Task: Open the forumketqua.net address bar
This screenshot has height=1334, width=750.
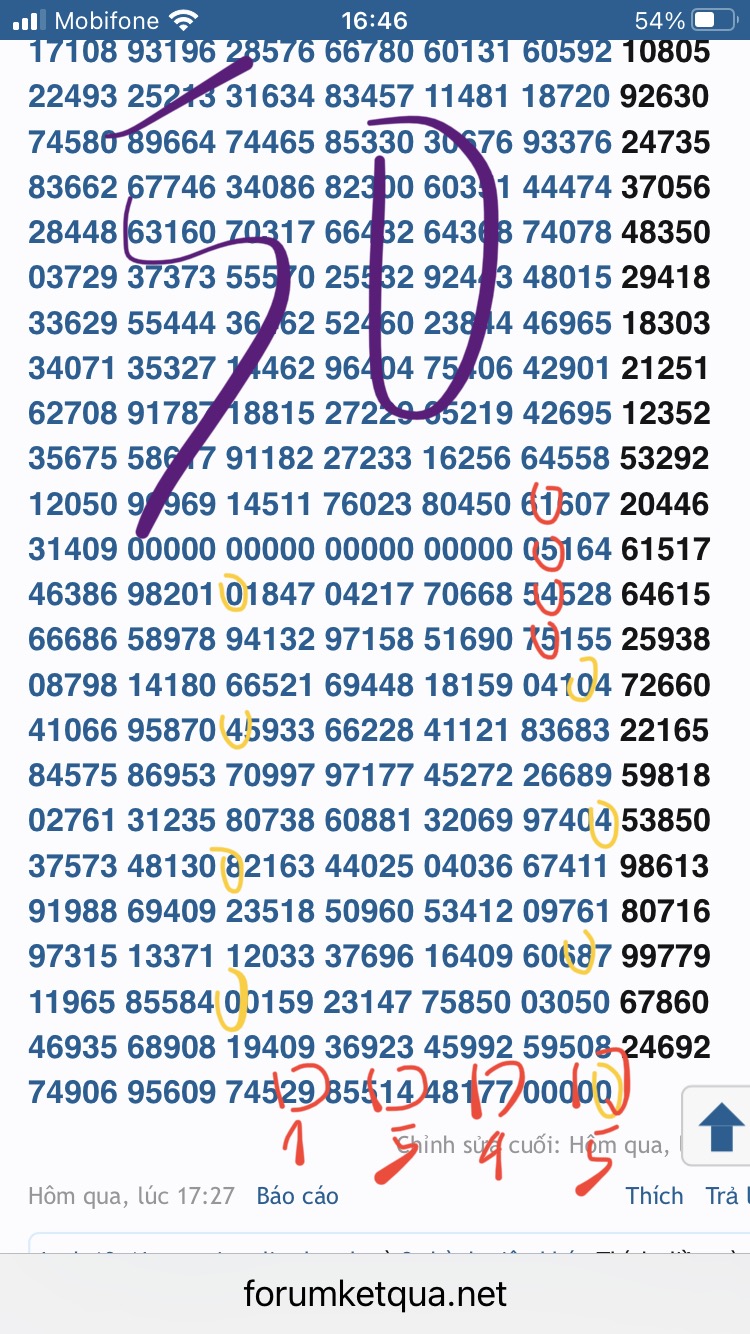Action: click(375, 1295)
